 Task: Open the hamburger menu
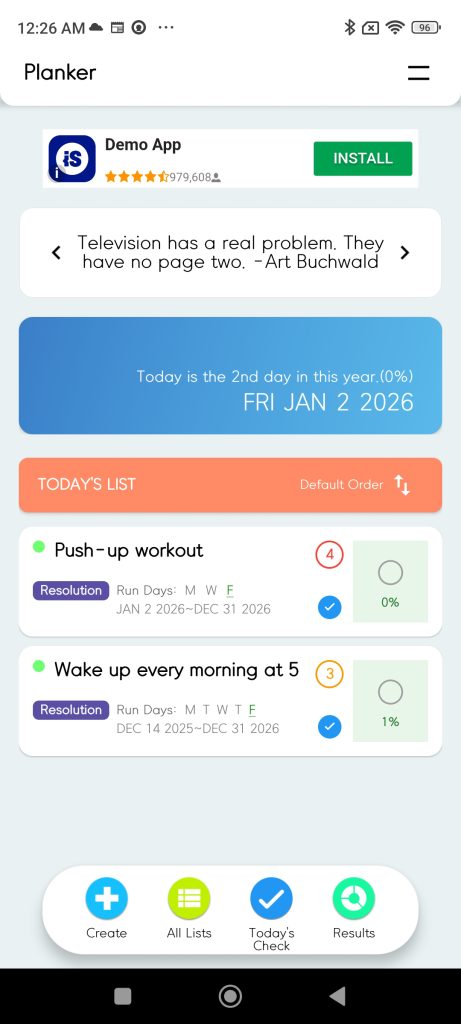[419, 72]
